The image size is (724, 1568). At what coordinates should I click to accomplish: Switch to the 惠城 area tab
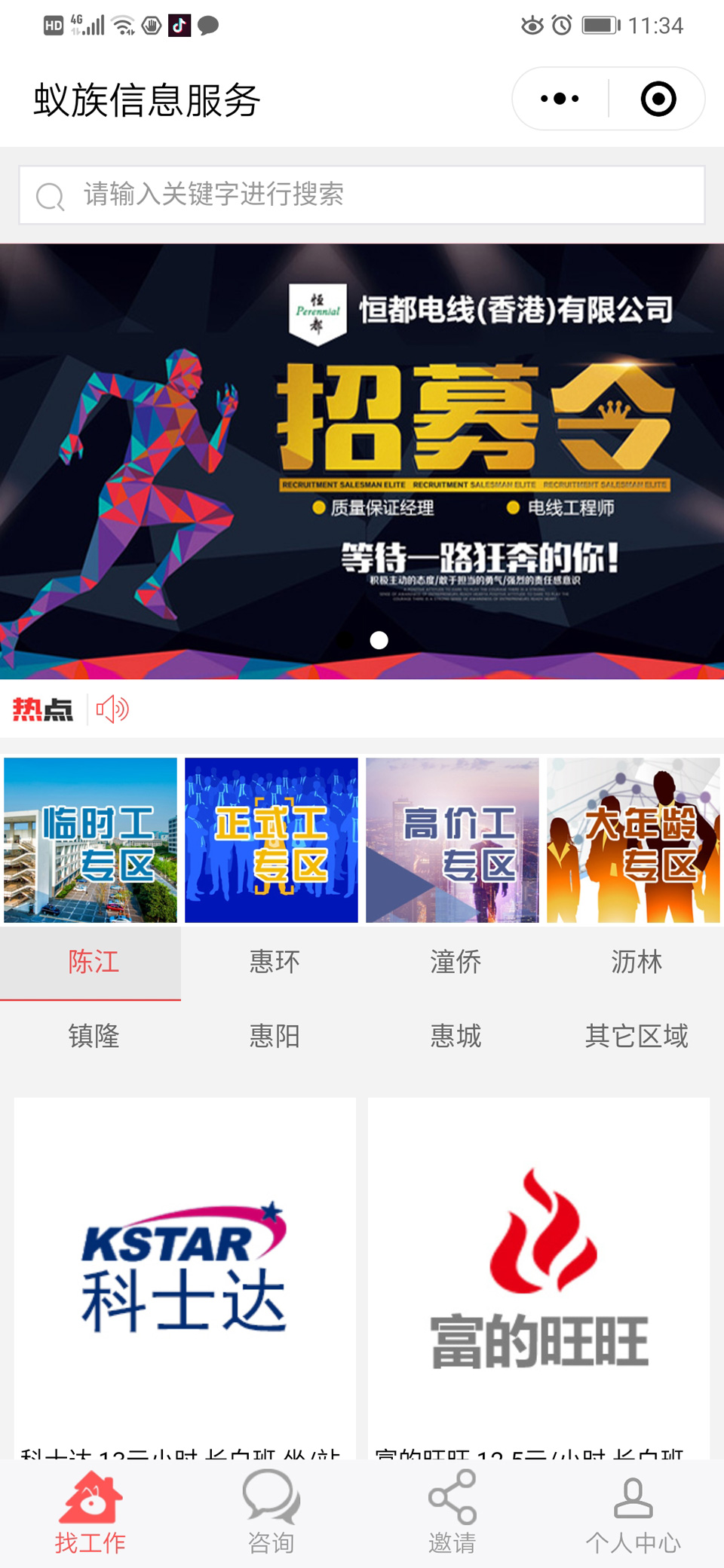point(455,1037)
